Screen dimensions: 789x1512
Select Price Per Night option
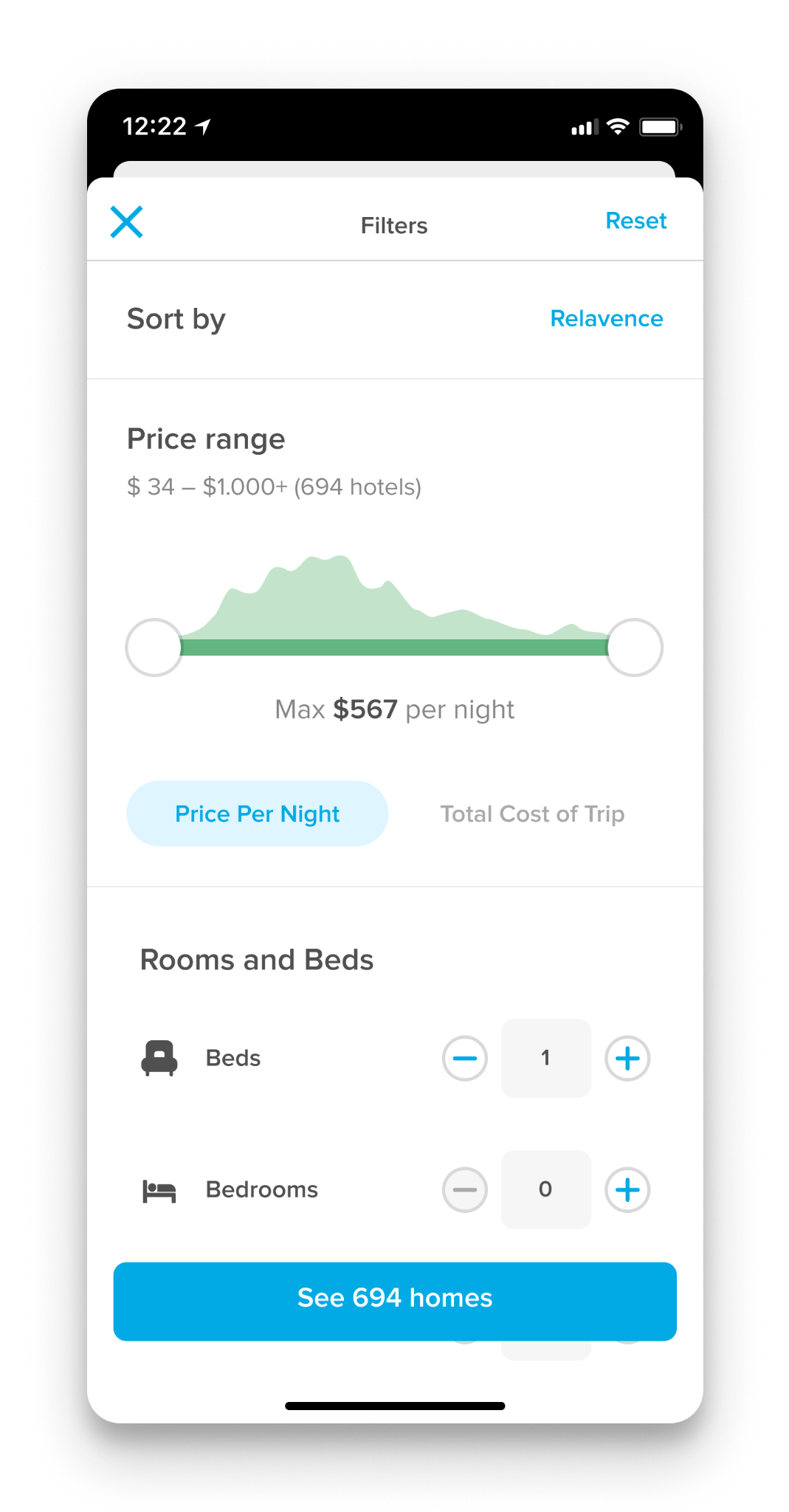257,814
